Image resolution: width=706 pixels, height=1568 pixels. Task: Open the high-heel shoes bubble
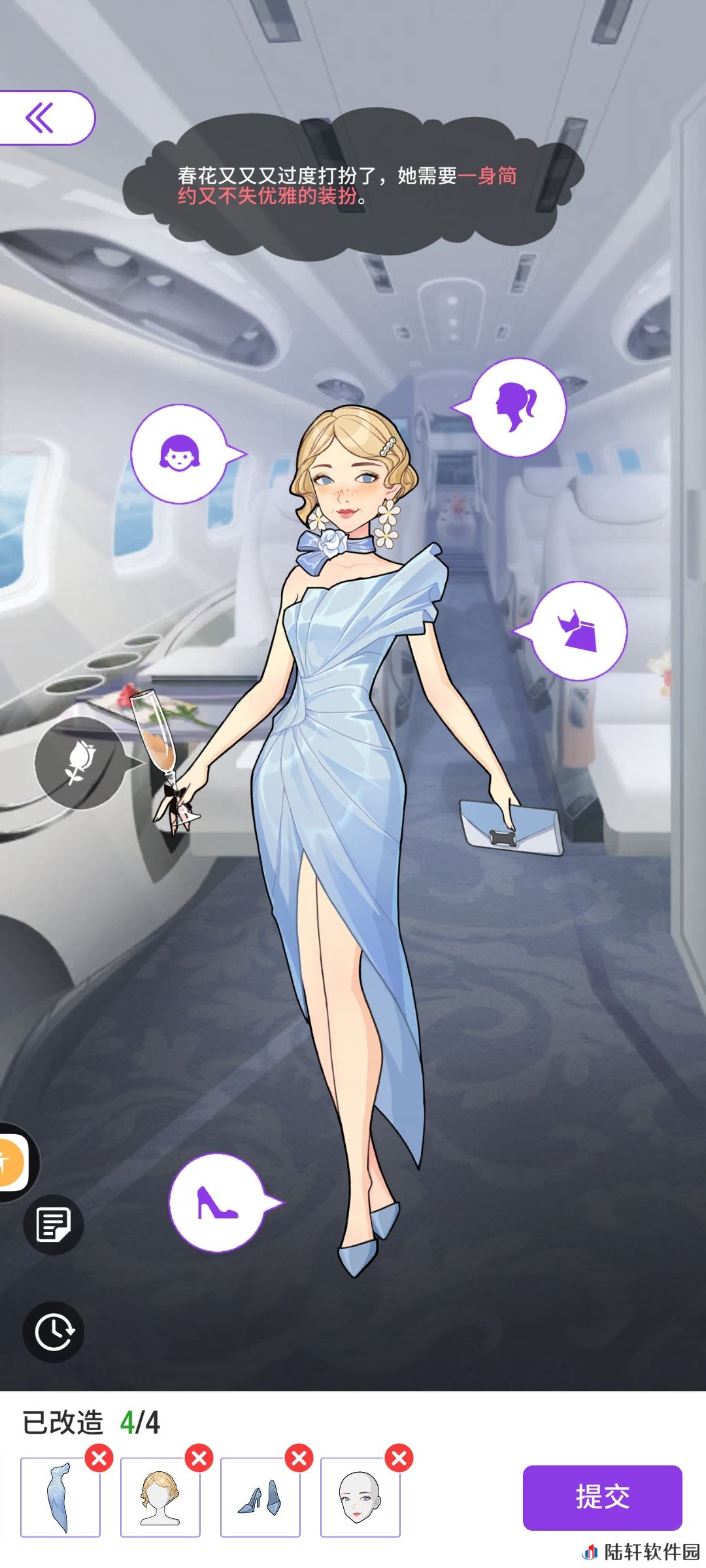[x=218, y=1203]
